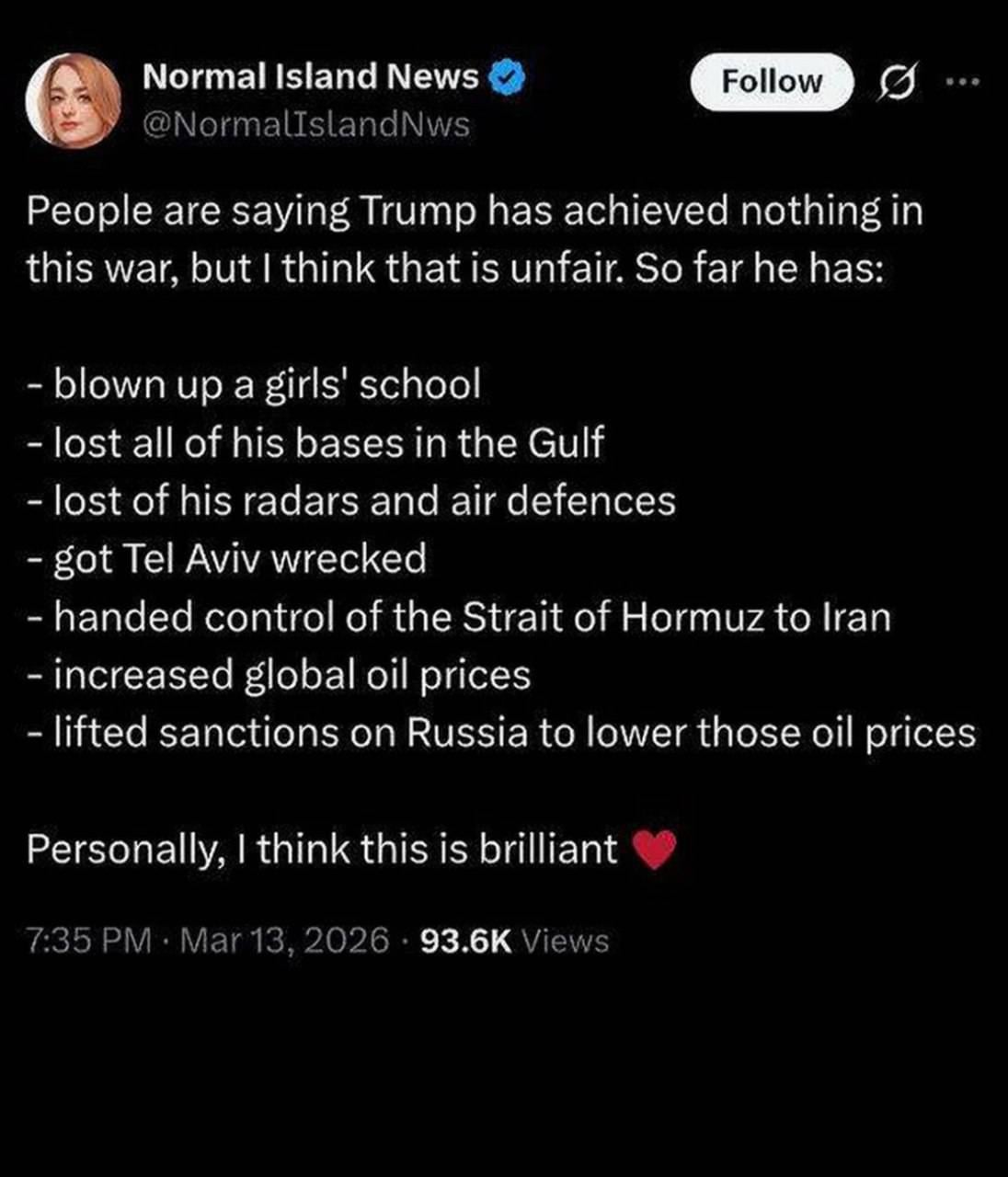Open the @NormalIslandNws handle

(x=305, y=124)
